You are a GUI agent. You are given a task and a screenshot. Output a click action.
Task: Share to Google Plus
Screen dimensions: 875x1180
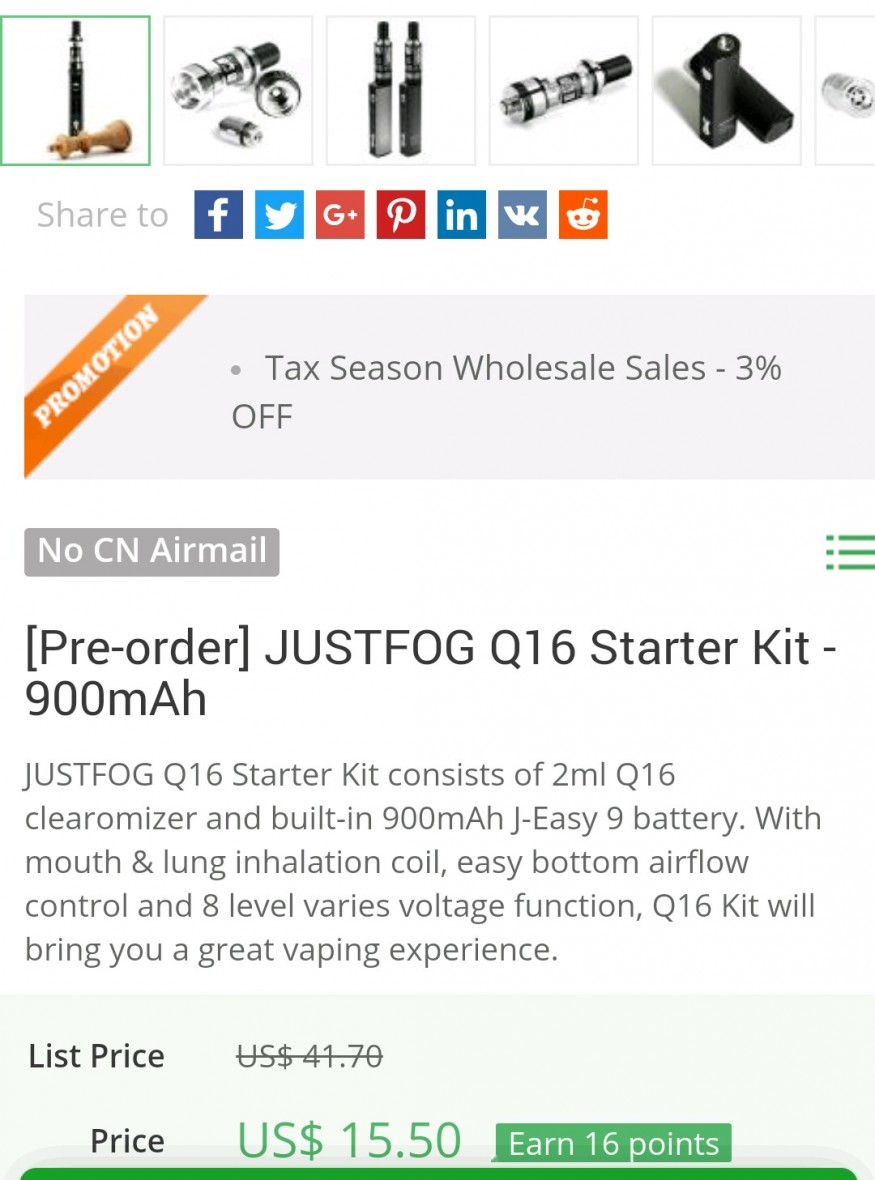pos(340,215)
